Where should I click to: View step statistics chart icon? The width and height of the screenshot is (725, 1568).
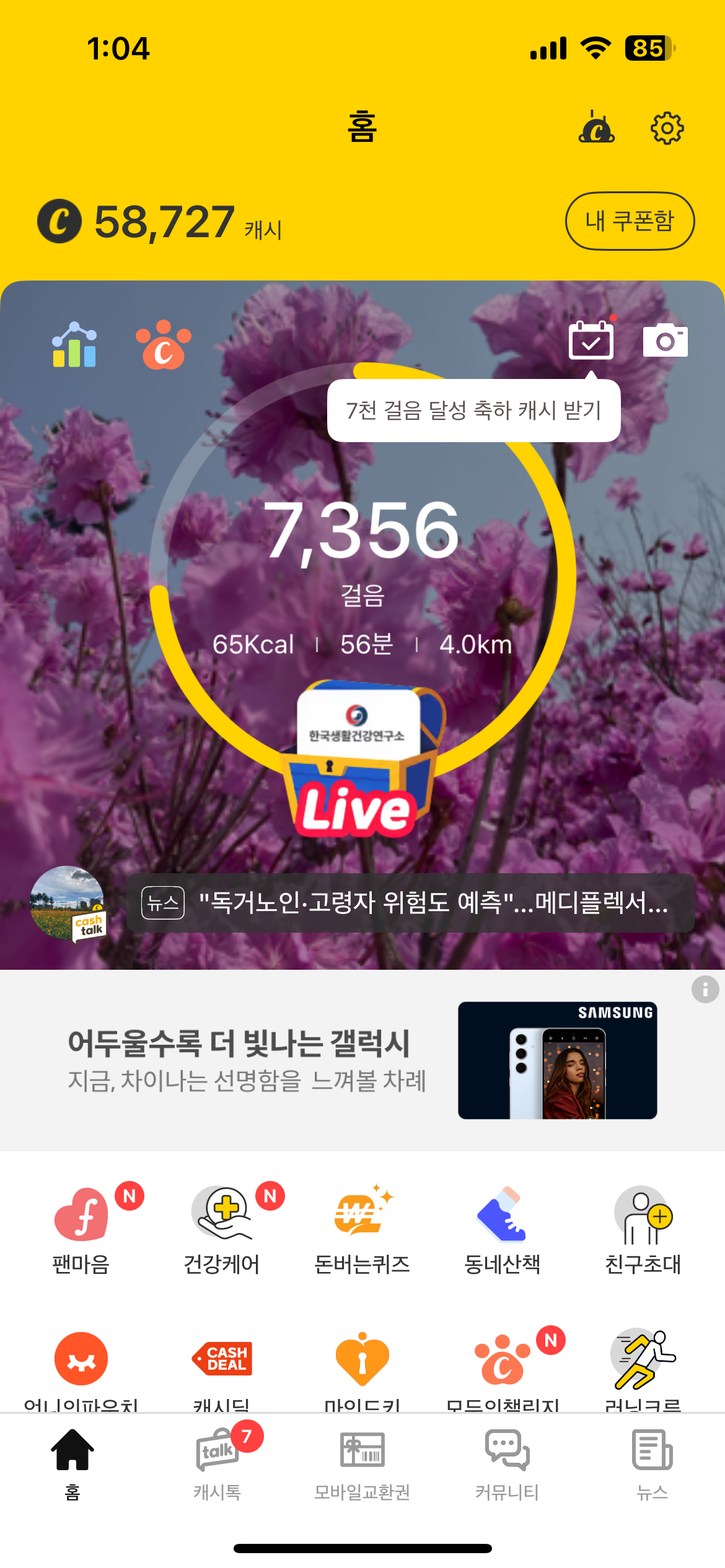74,345
